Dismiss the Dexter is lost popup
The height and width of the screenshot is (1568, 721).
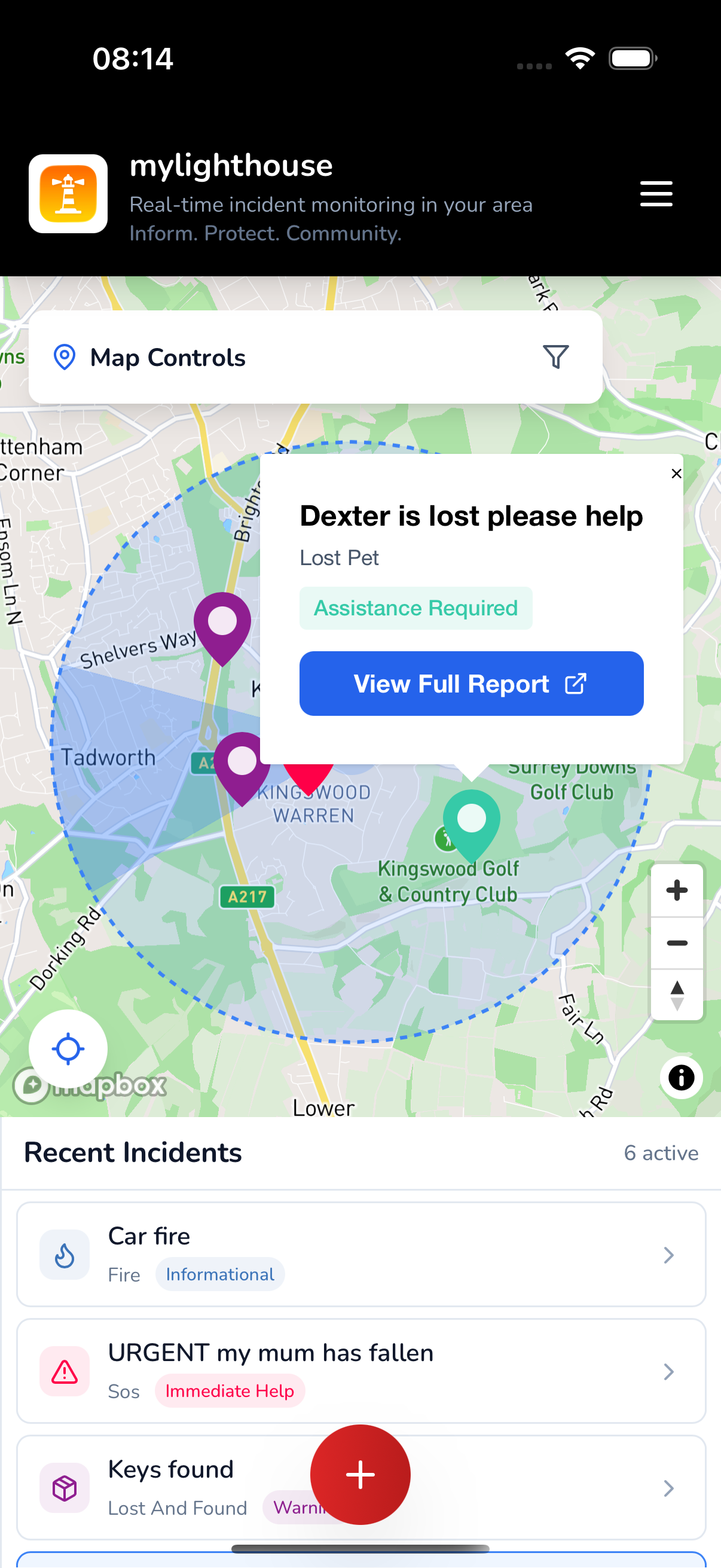[676, 474]
